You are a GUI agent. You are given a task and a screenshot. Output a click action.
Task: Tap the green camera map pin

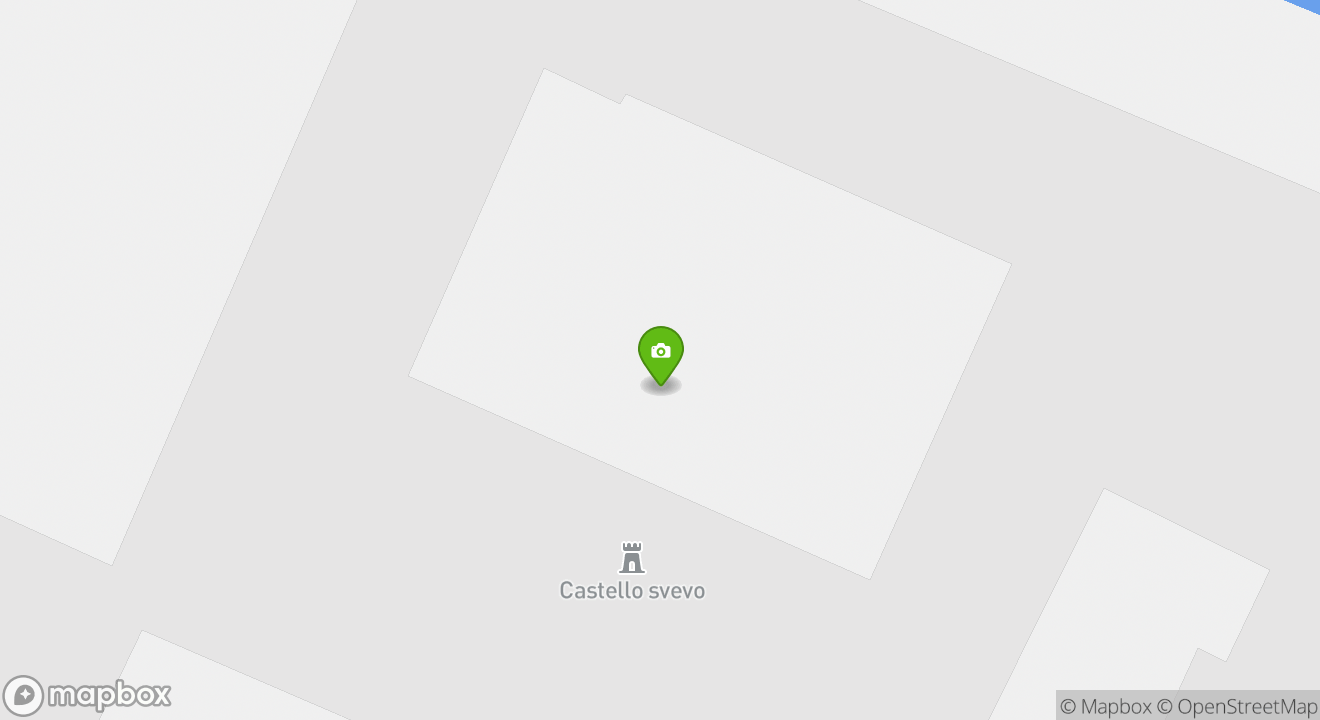pyautogui.click(x=661, y=354)
